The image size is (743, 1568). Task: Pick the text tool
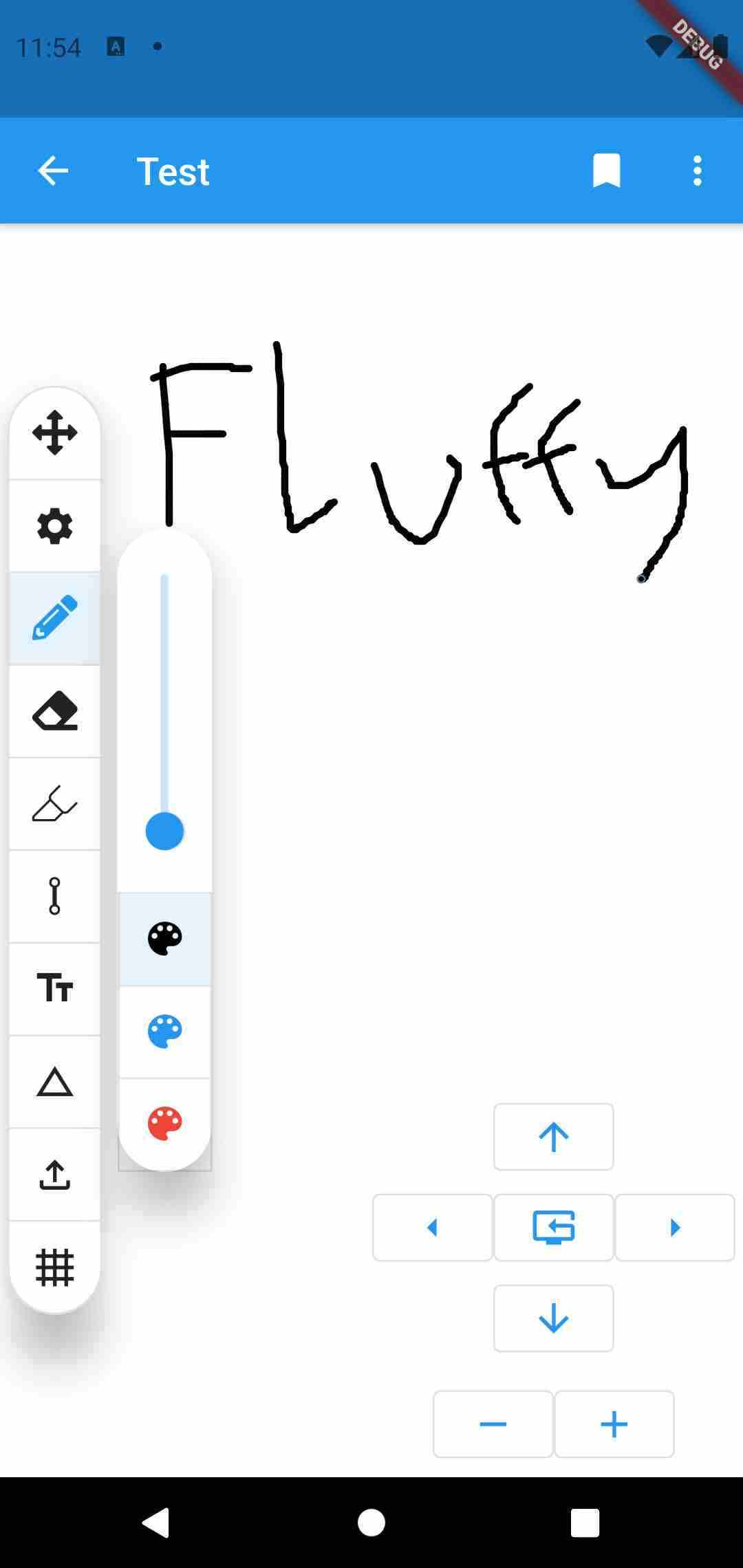[55, 989]
